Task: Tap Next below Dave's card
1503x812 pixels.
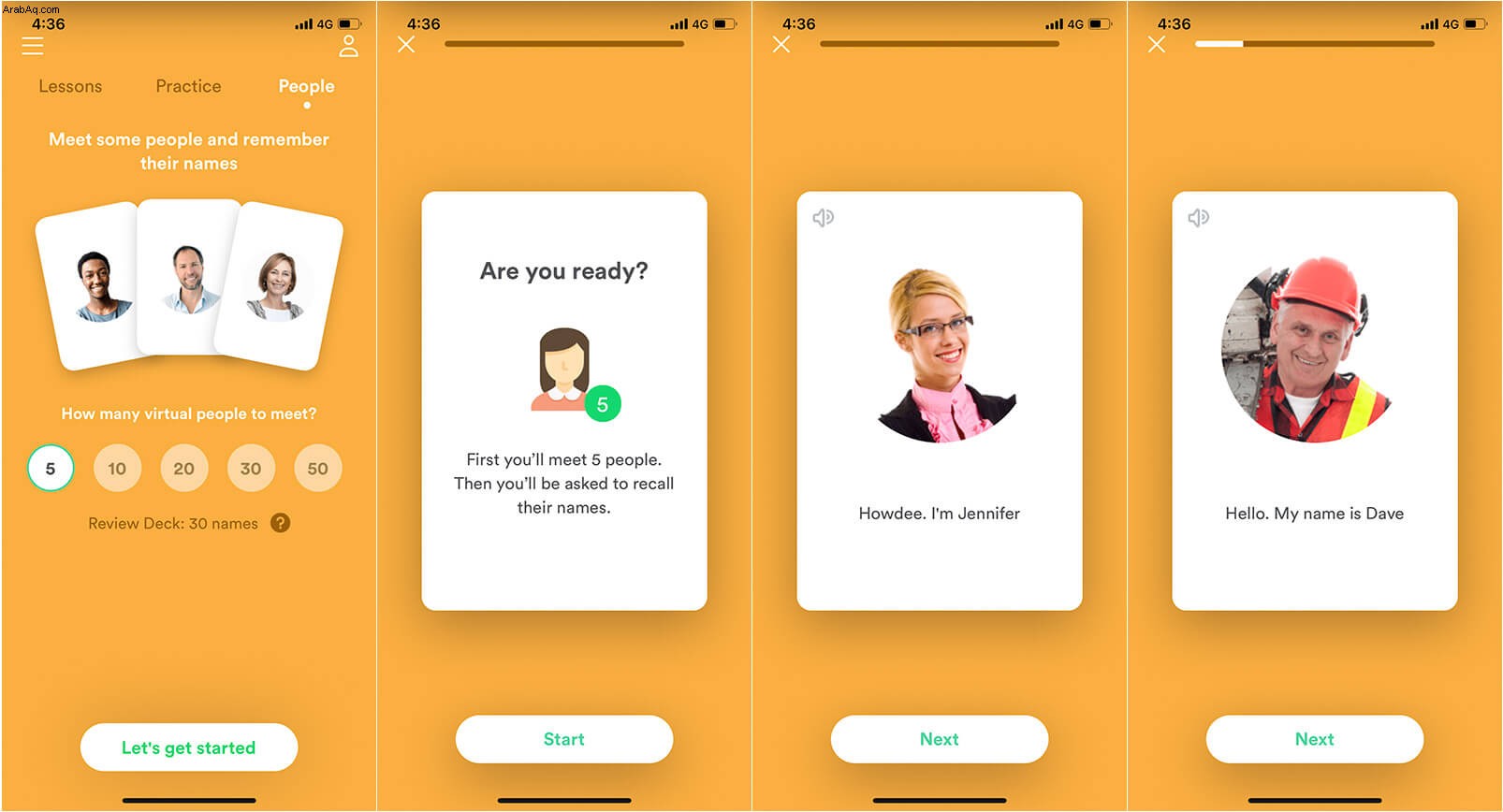Action: (x=1314, y=739)
